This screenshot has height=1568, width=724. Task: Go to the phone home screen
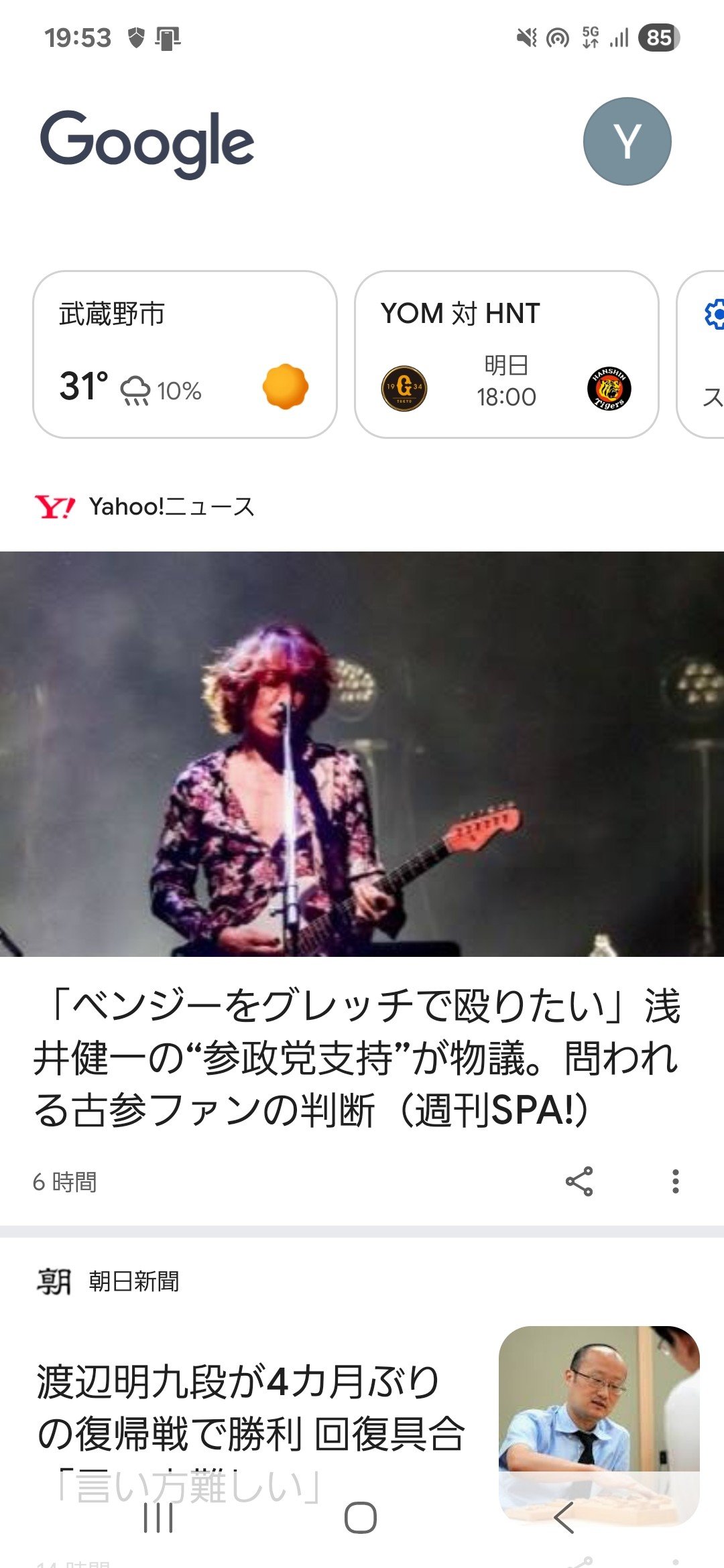(x=361, y=1518)
